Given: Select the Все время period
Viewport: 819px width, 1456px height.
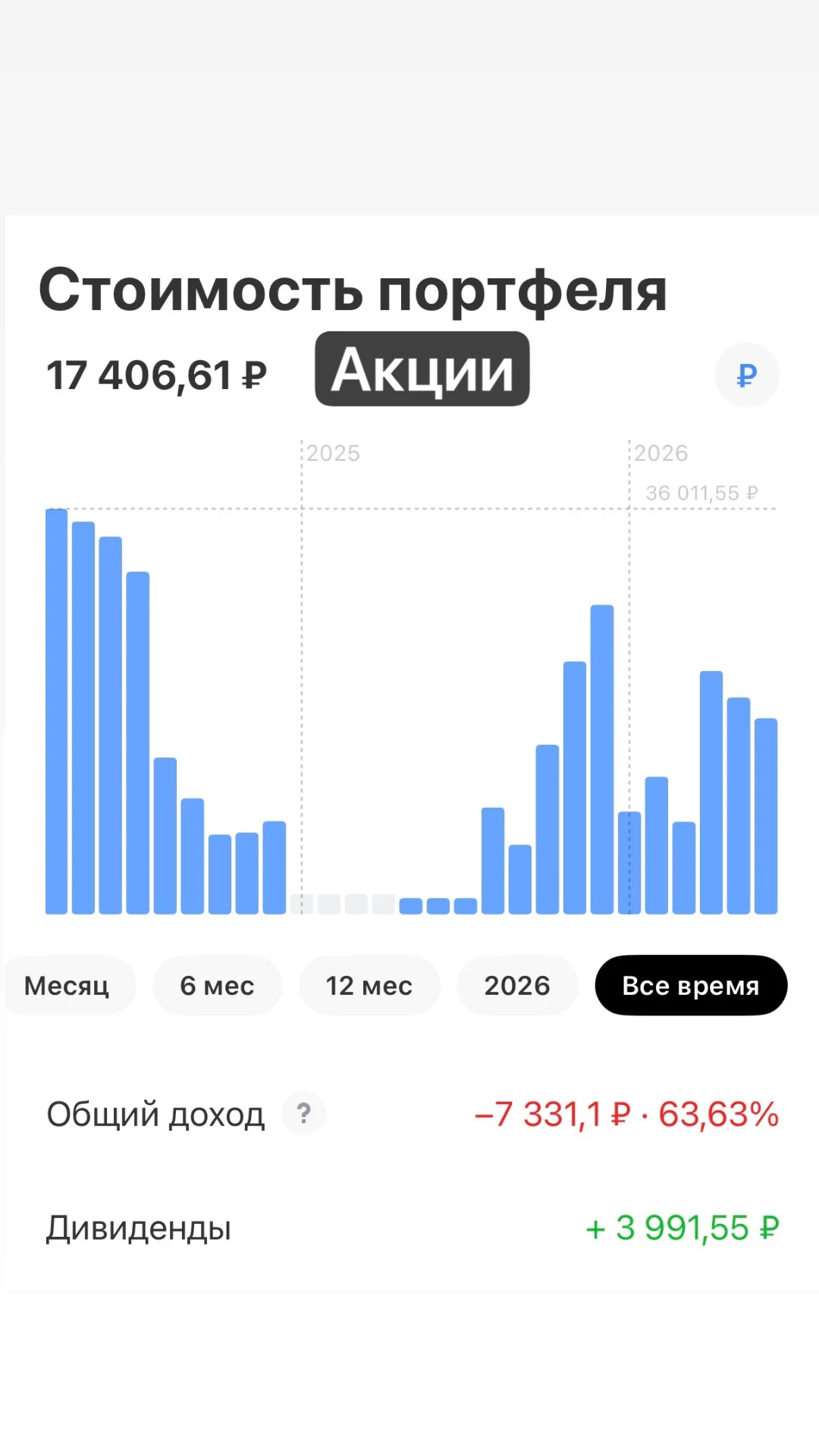Looking at the screenshot, I should 691,985.
